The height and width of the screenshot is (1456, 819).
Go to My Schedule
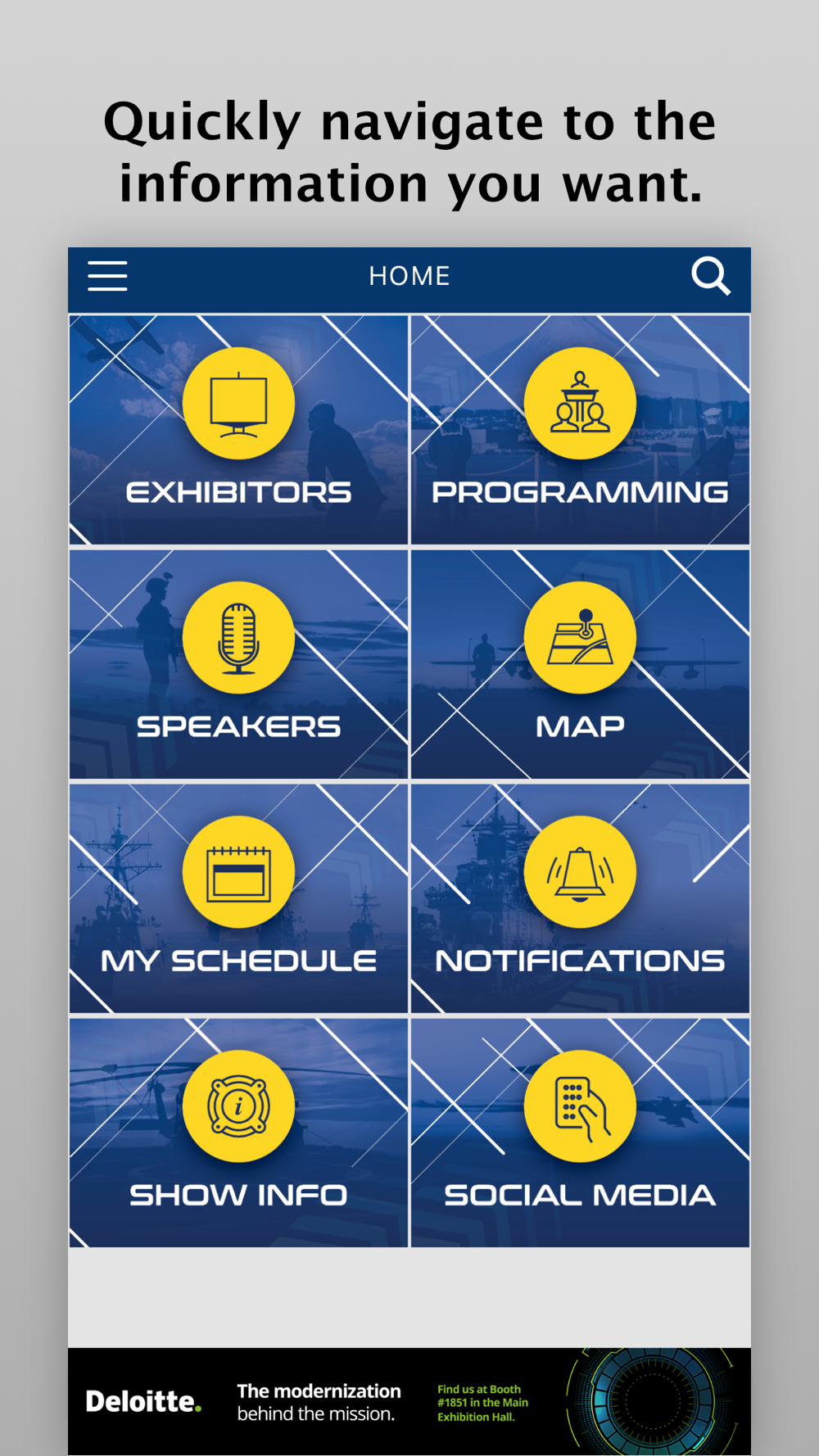click(238, 898)
